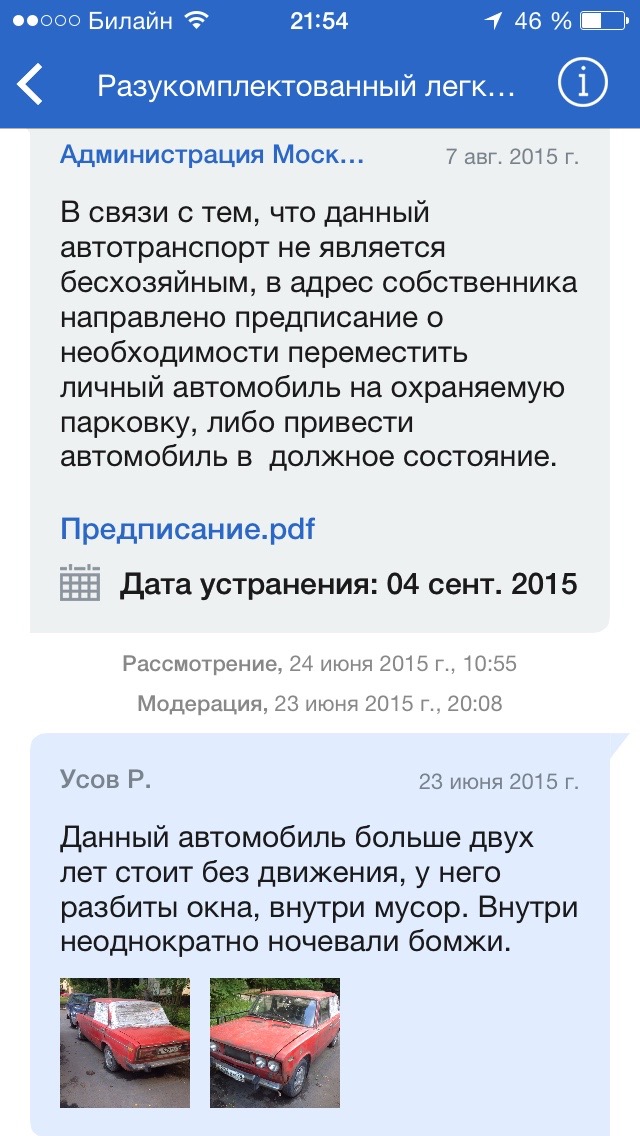Open the Предписание.pdf attachment
640x1136 pixels.
point(187,528)
